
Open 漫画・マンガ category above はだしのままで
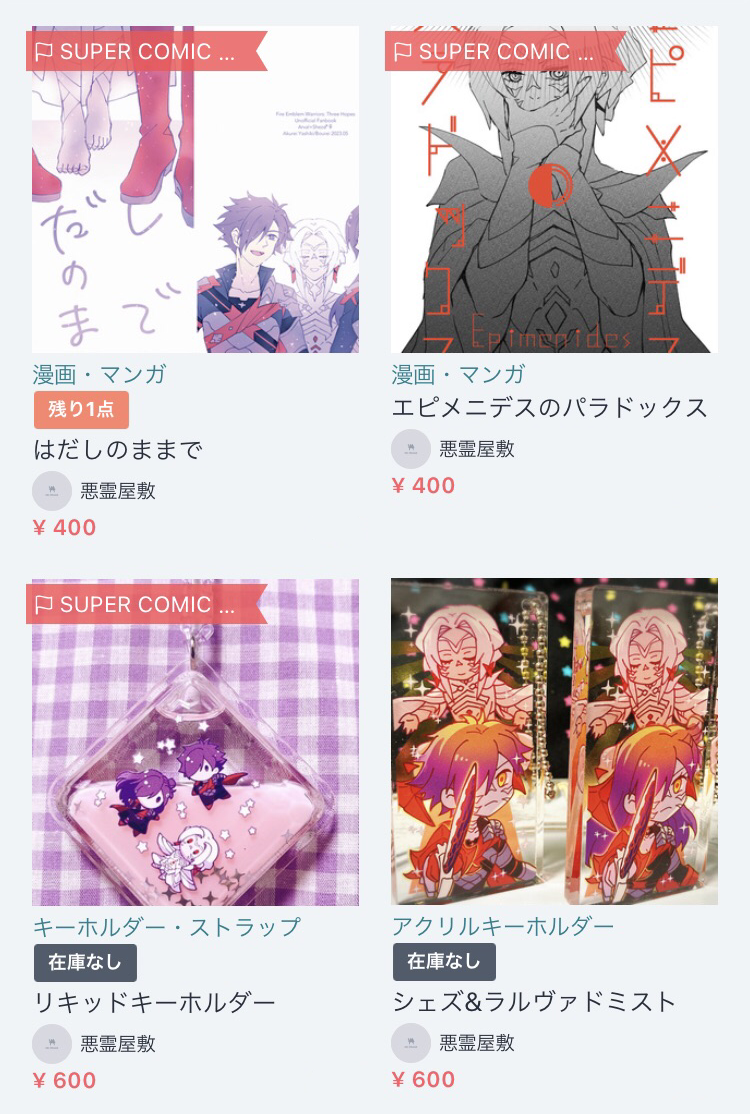coord(99,375)
